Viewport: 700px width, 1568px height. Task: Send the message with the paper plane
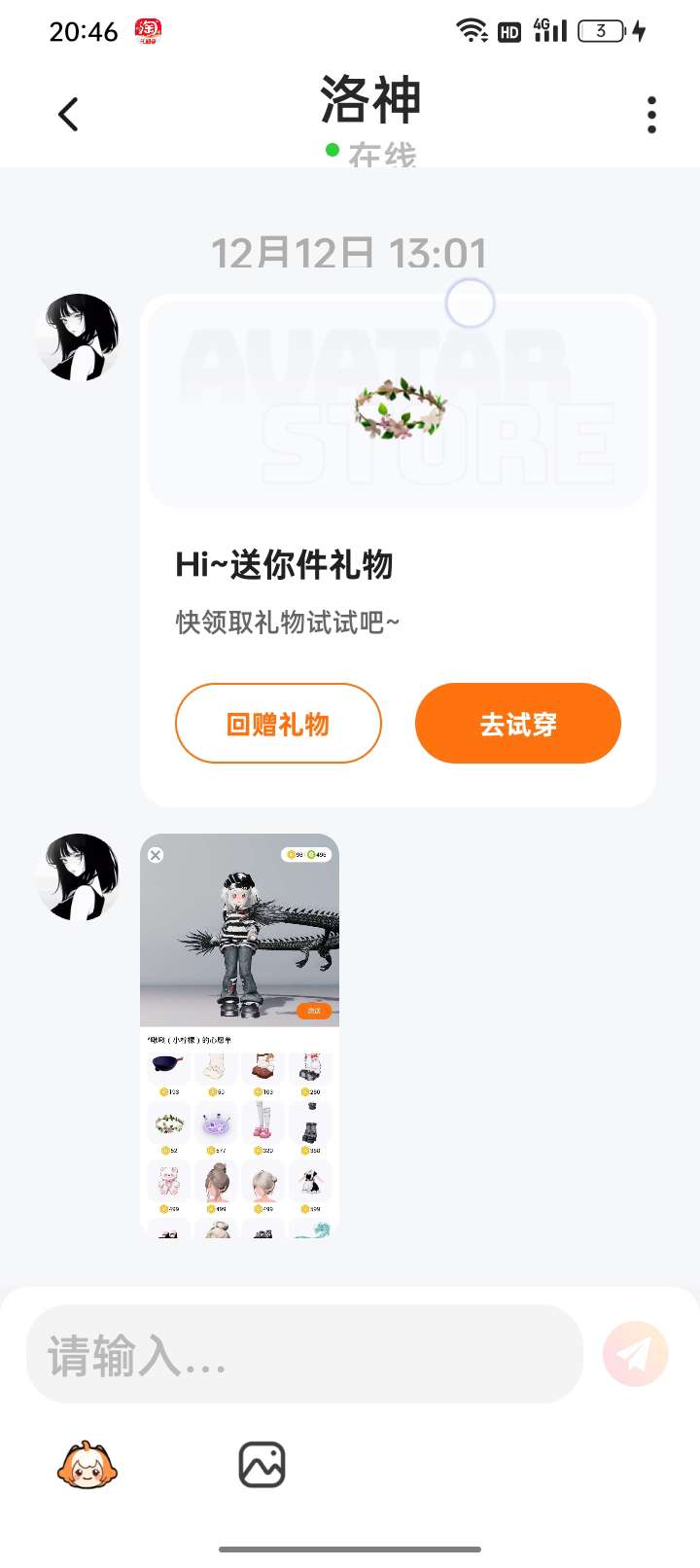point(636,1353)
